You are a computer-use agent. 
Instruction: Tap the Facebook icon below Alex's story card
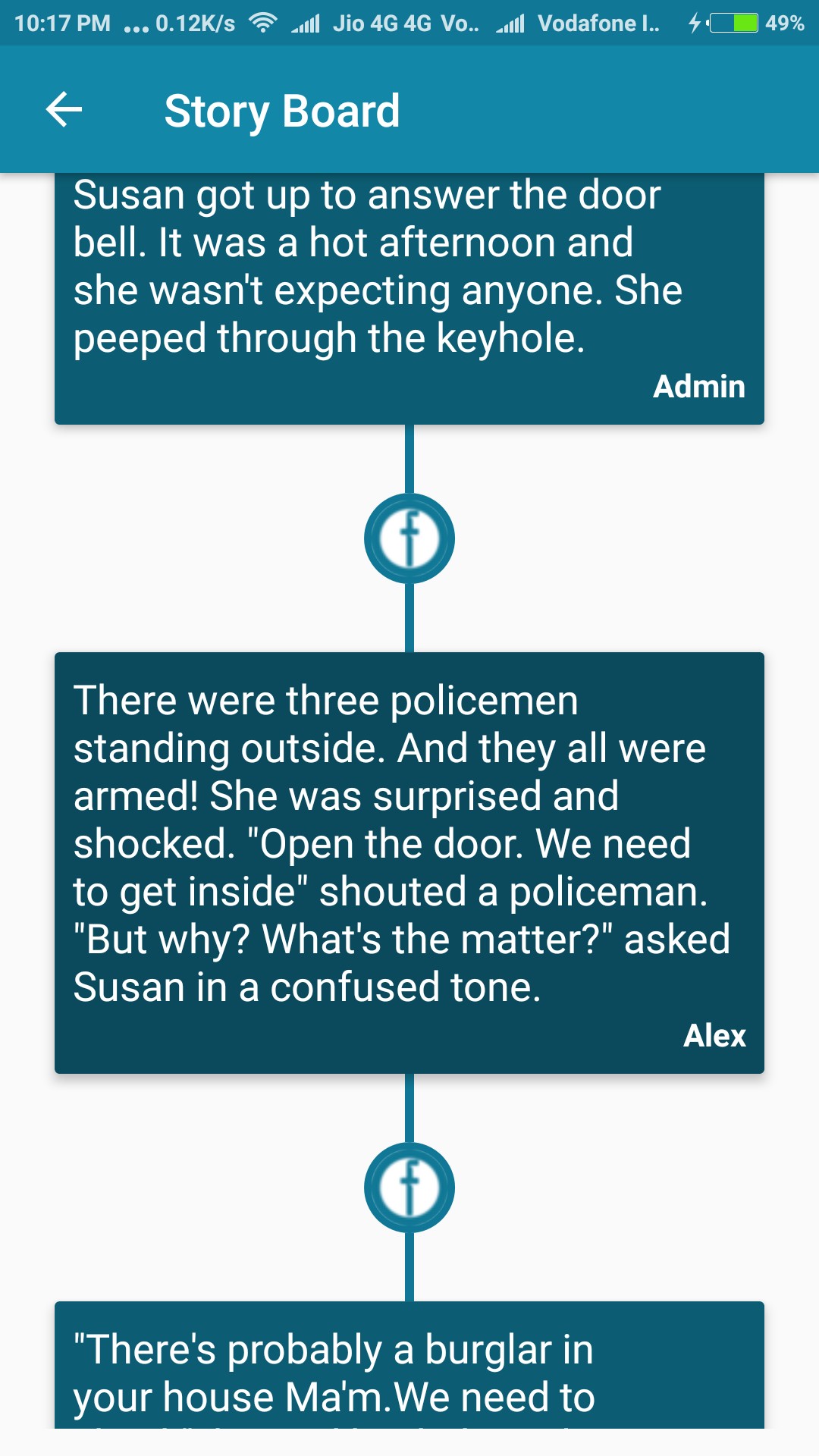tap(409, 1188)
